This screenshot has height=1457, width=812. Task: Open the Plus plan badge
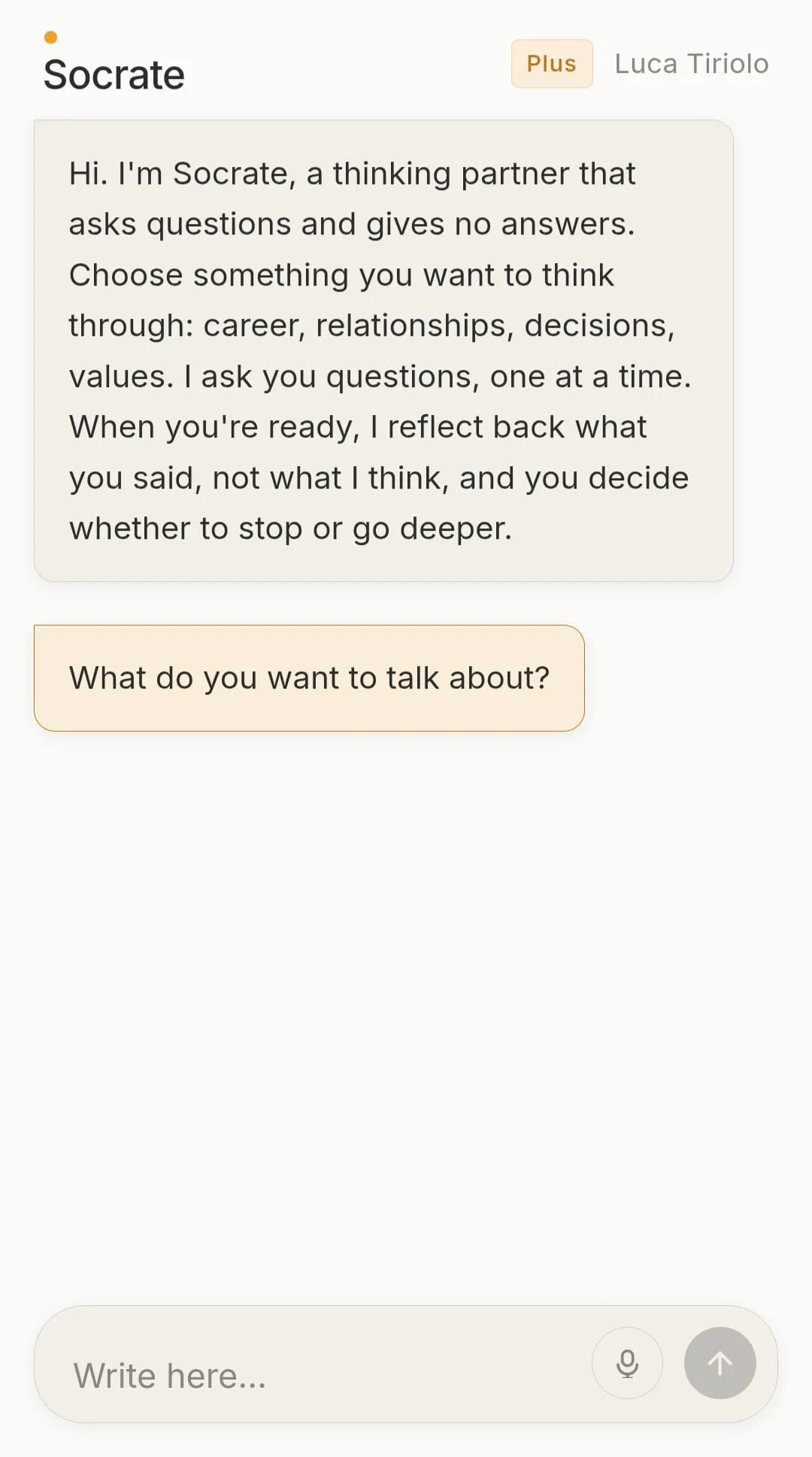point(552,64)
